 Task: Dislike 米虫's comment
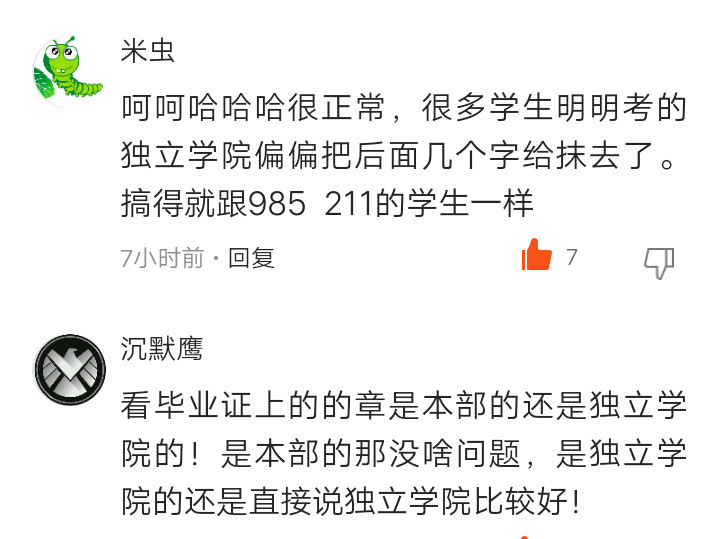tap(659, 262)
